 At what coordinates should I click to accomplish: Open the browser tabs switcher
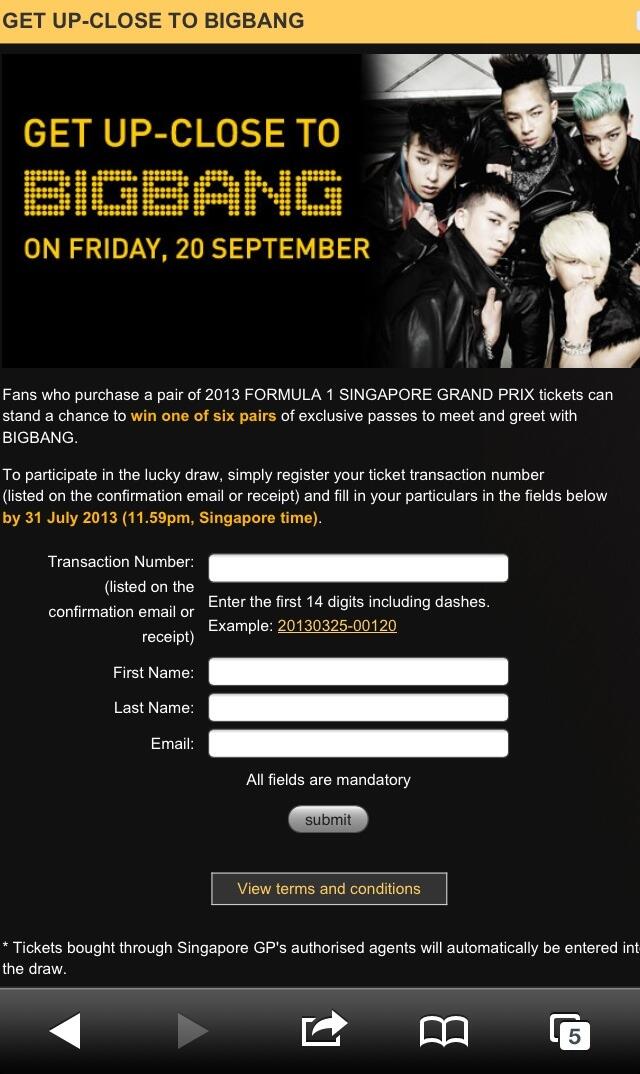click(570, 1031)
